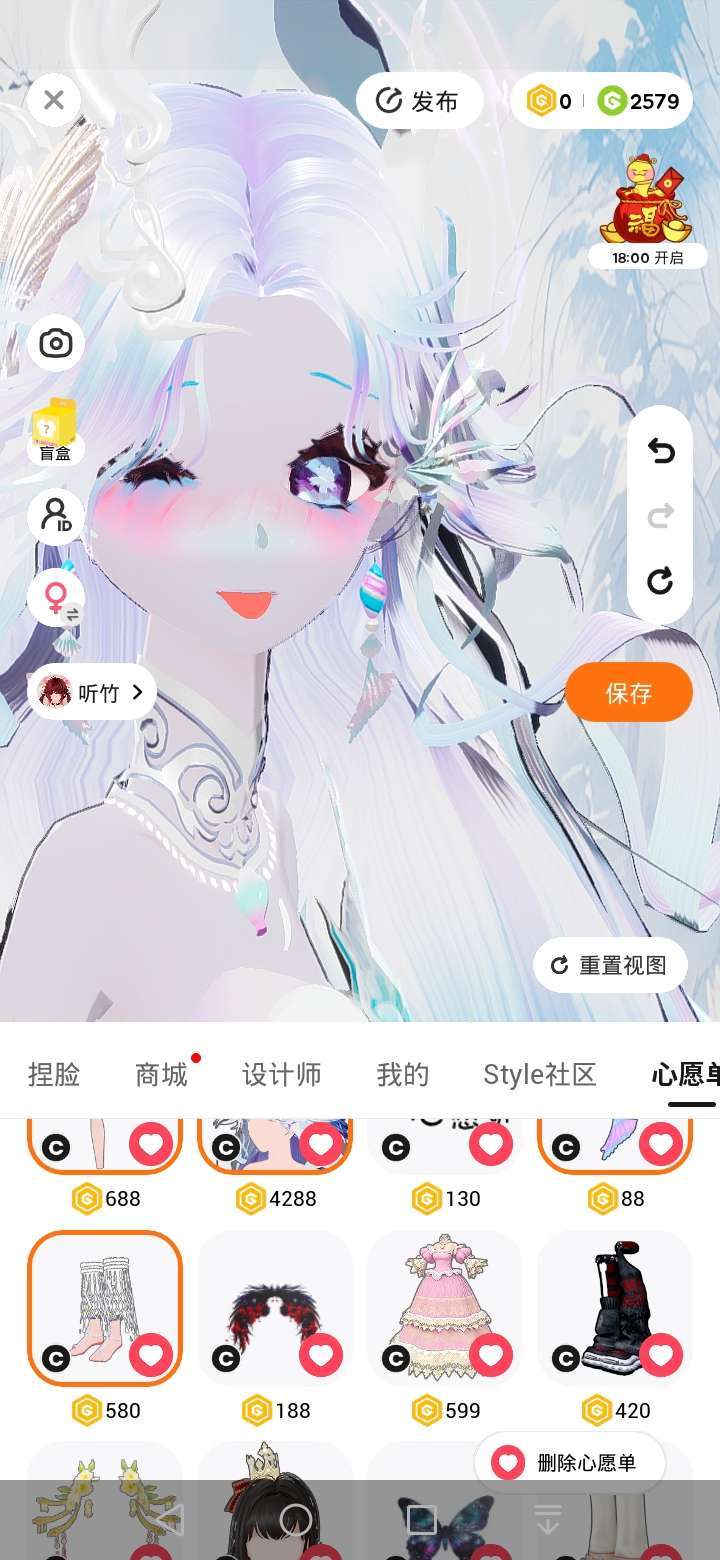Save the avatar with 保存

629,692
